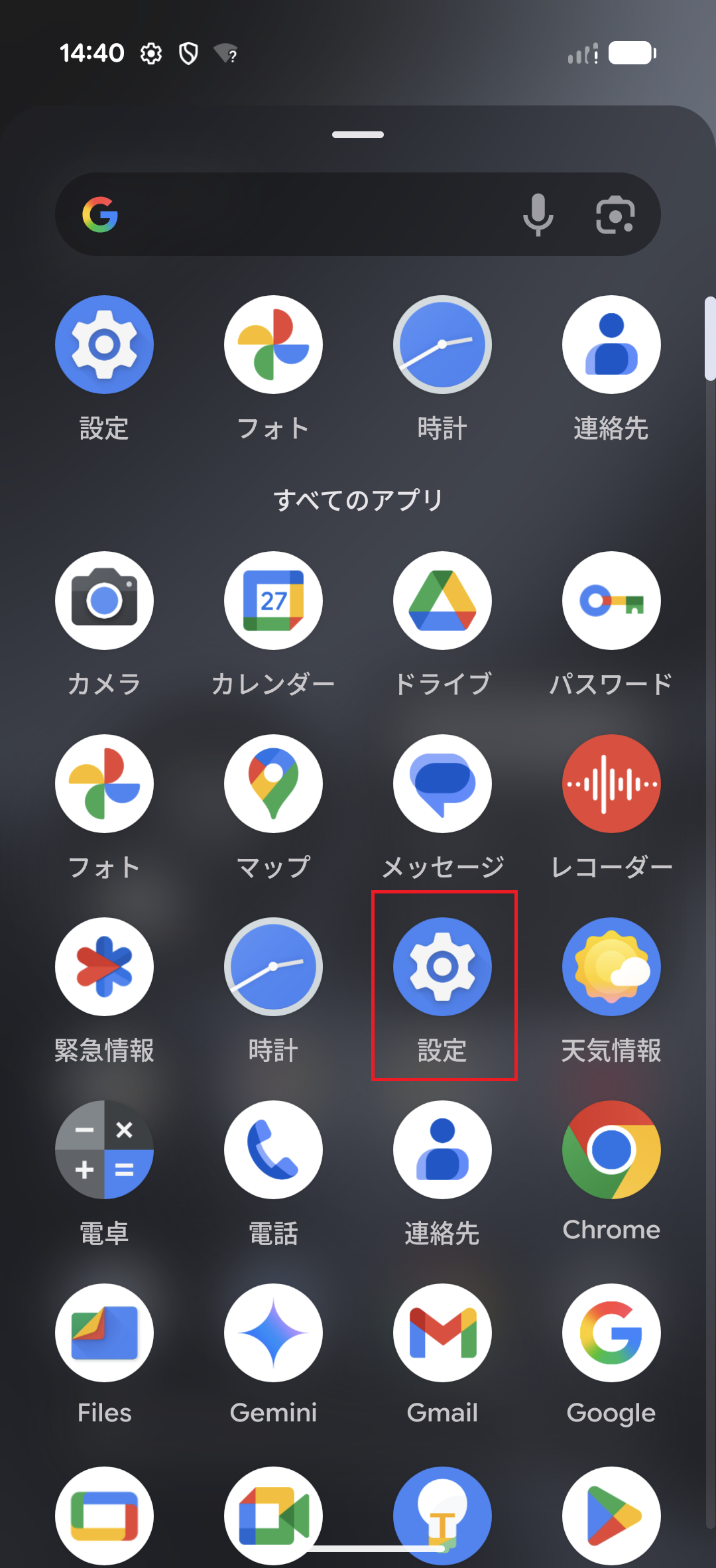
Task: Open Google ドライブ
Action: [x=442, y=600]
